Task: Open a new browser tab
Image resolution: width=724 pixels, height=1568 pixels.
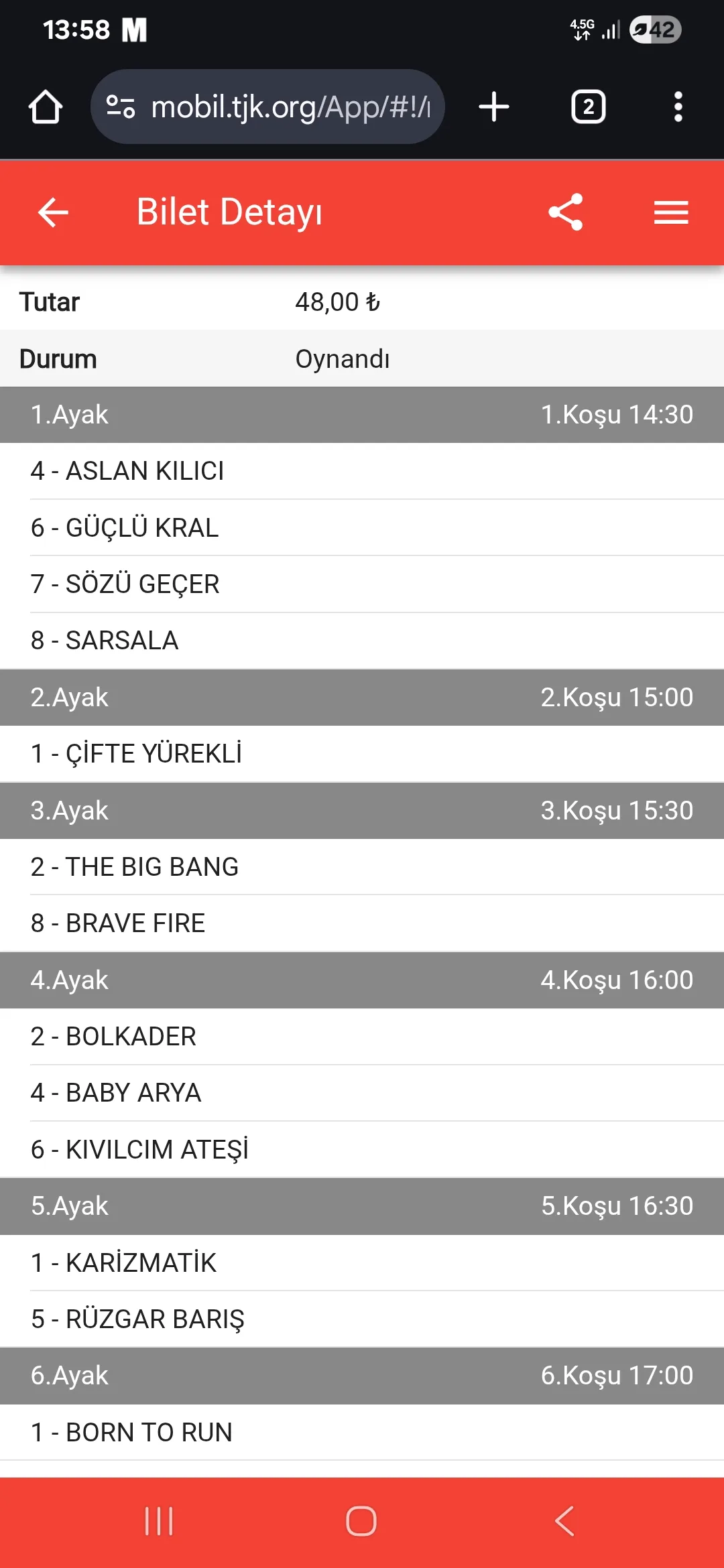Action: (x=494, y=107)
